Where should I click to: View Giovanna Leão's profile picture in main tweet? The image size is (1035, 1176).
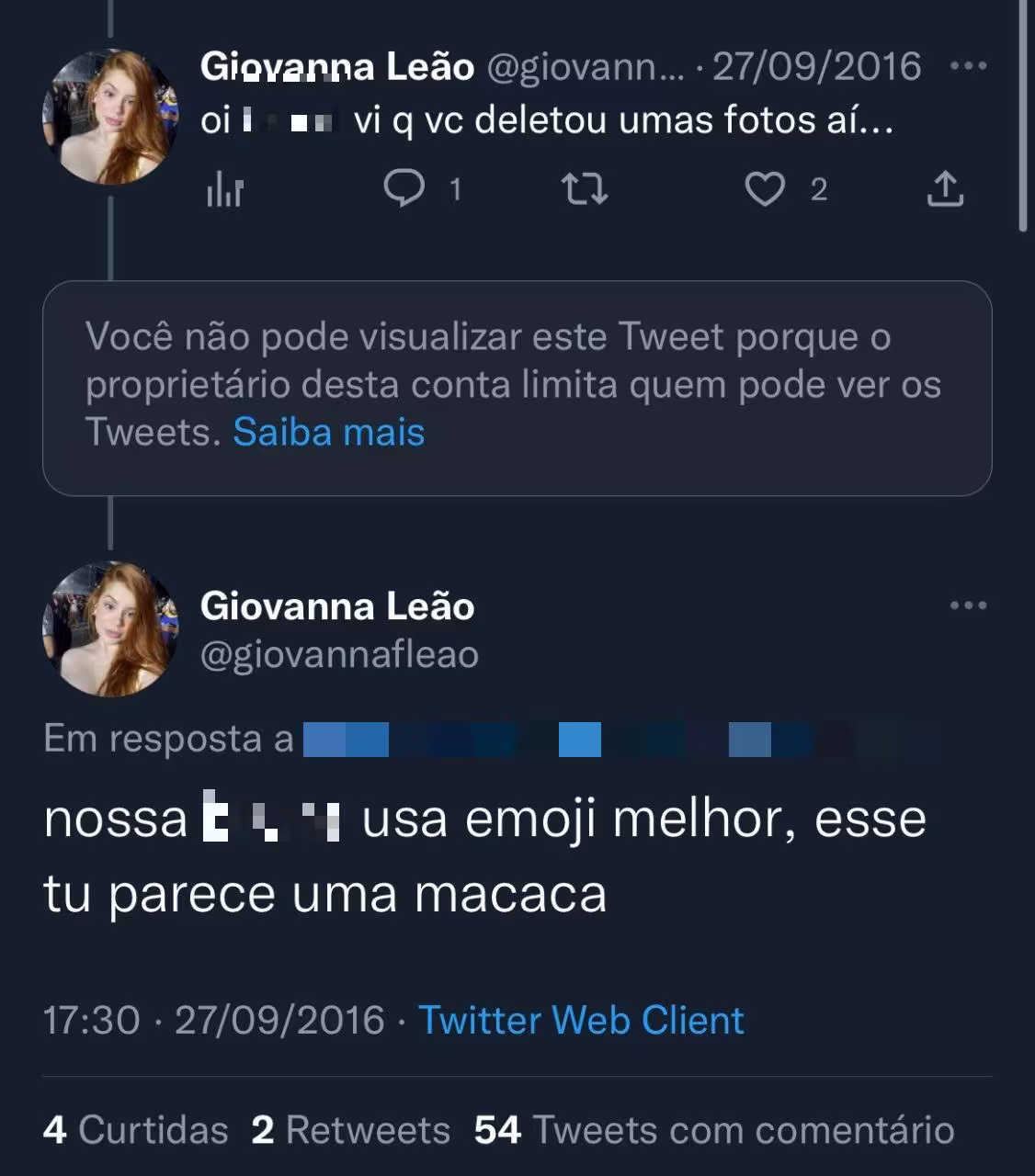110,629
